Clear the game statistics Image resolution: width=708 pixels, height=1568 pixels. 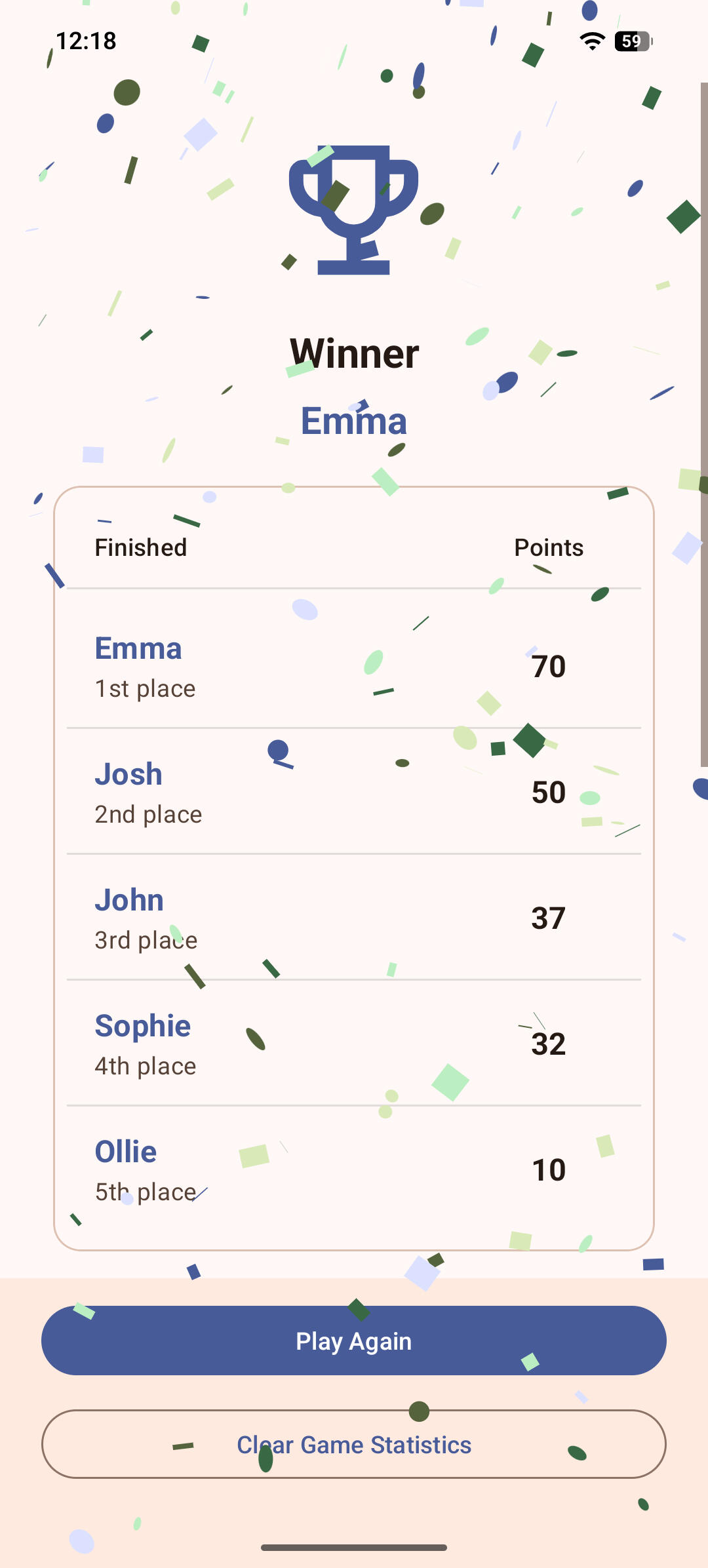pos(354,1444)
